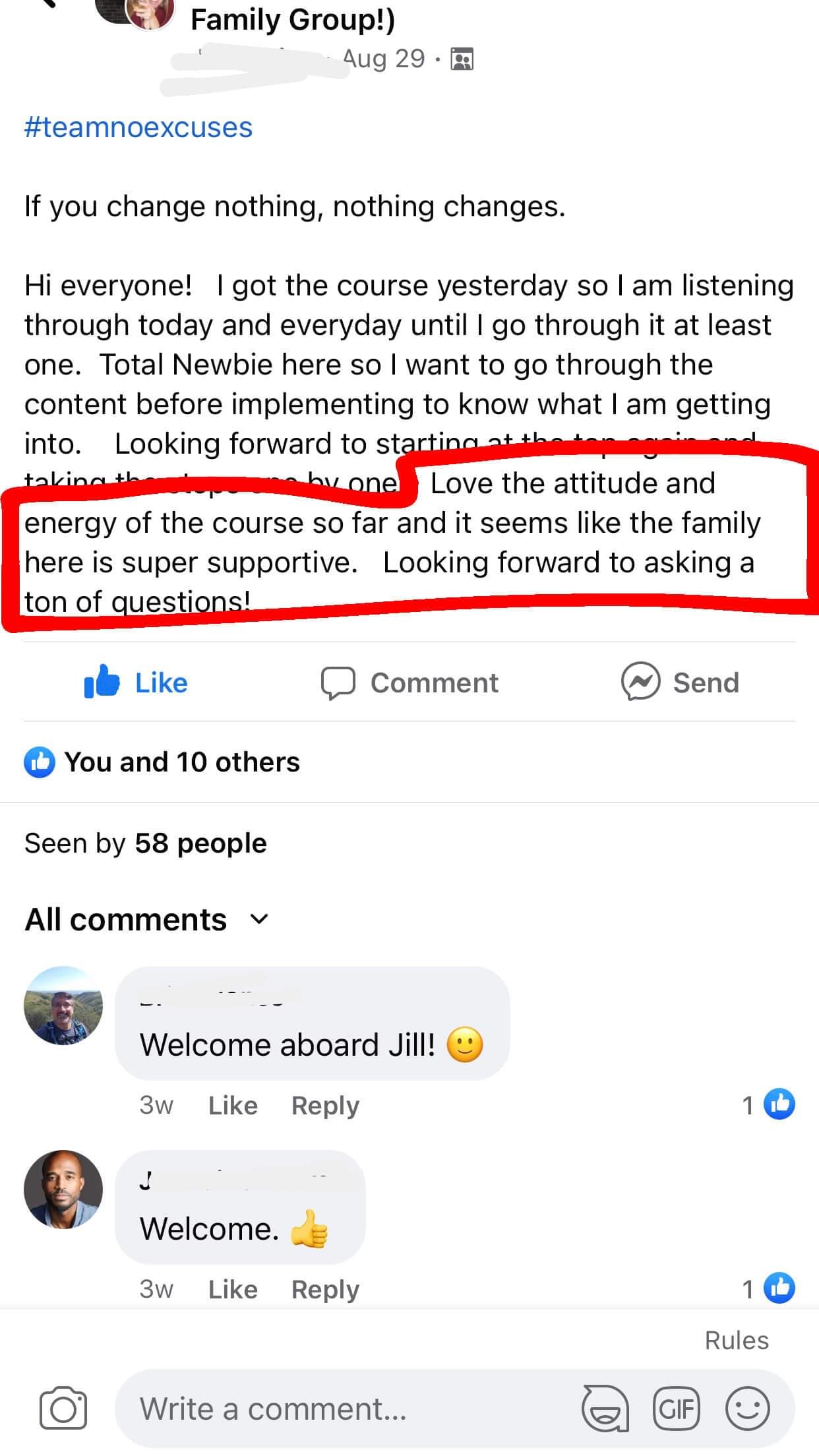Reply to the "Welcome." comment
819x1456 pixels.
[x=325, y=1289]
